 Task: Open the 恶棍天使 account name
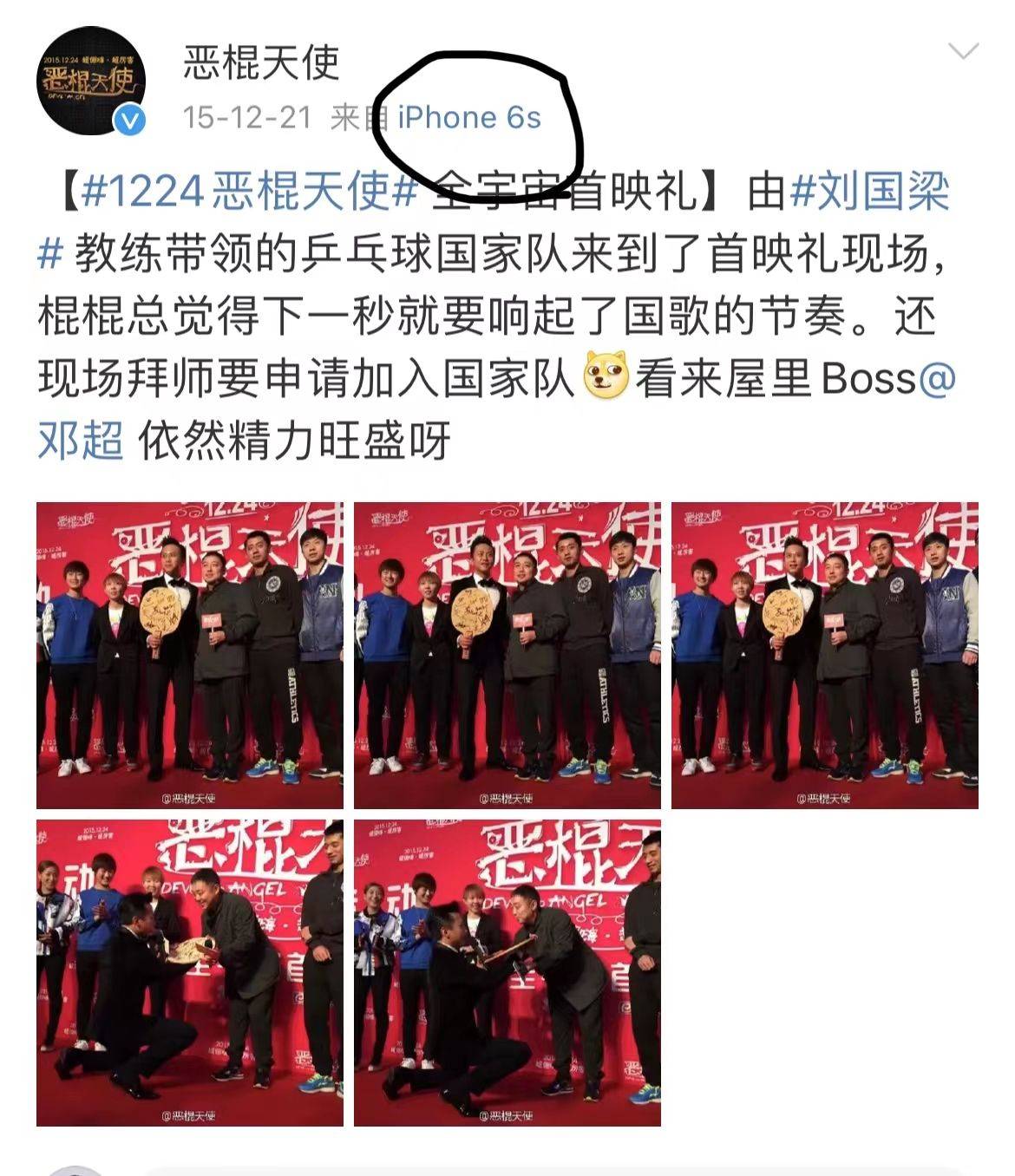click(x=260, y=62)
